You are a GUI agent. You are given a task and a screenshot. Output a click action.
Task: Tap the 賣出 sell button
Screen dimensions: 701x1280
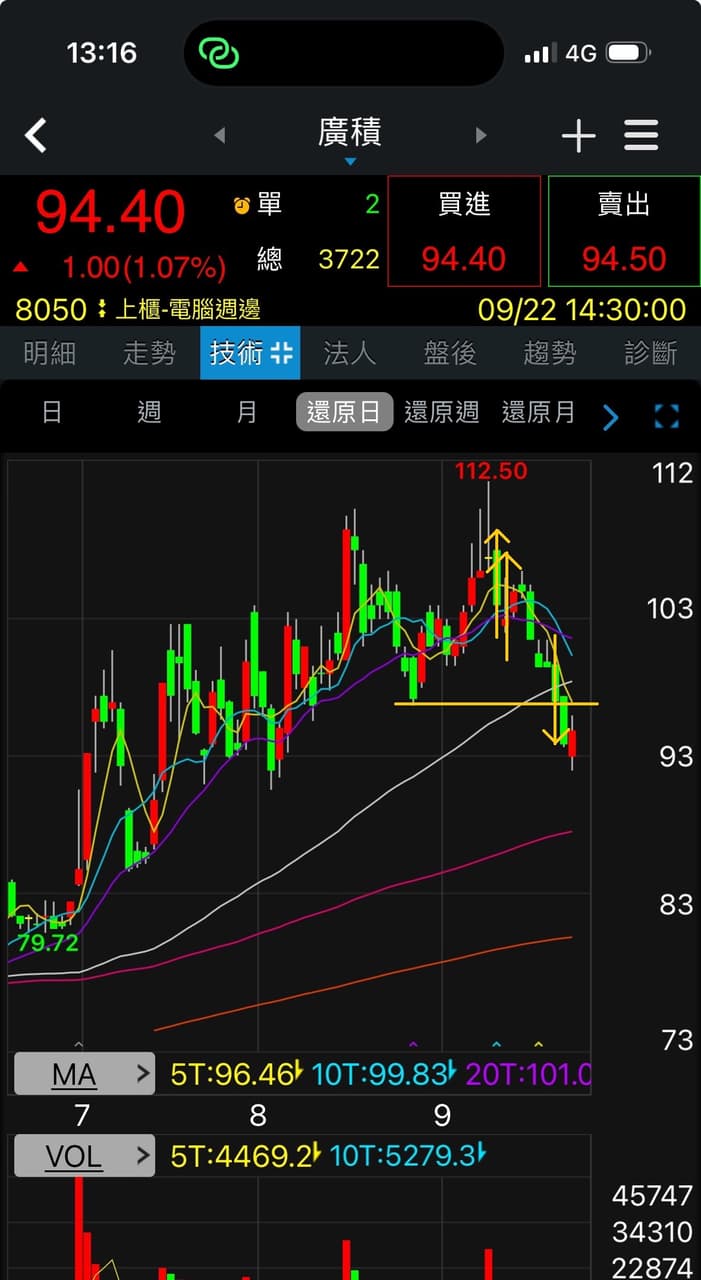[x=624, y=232]
